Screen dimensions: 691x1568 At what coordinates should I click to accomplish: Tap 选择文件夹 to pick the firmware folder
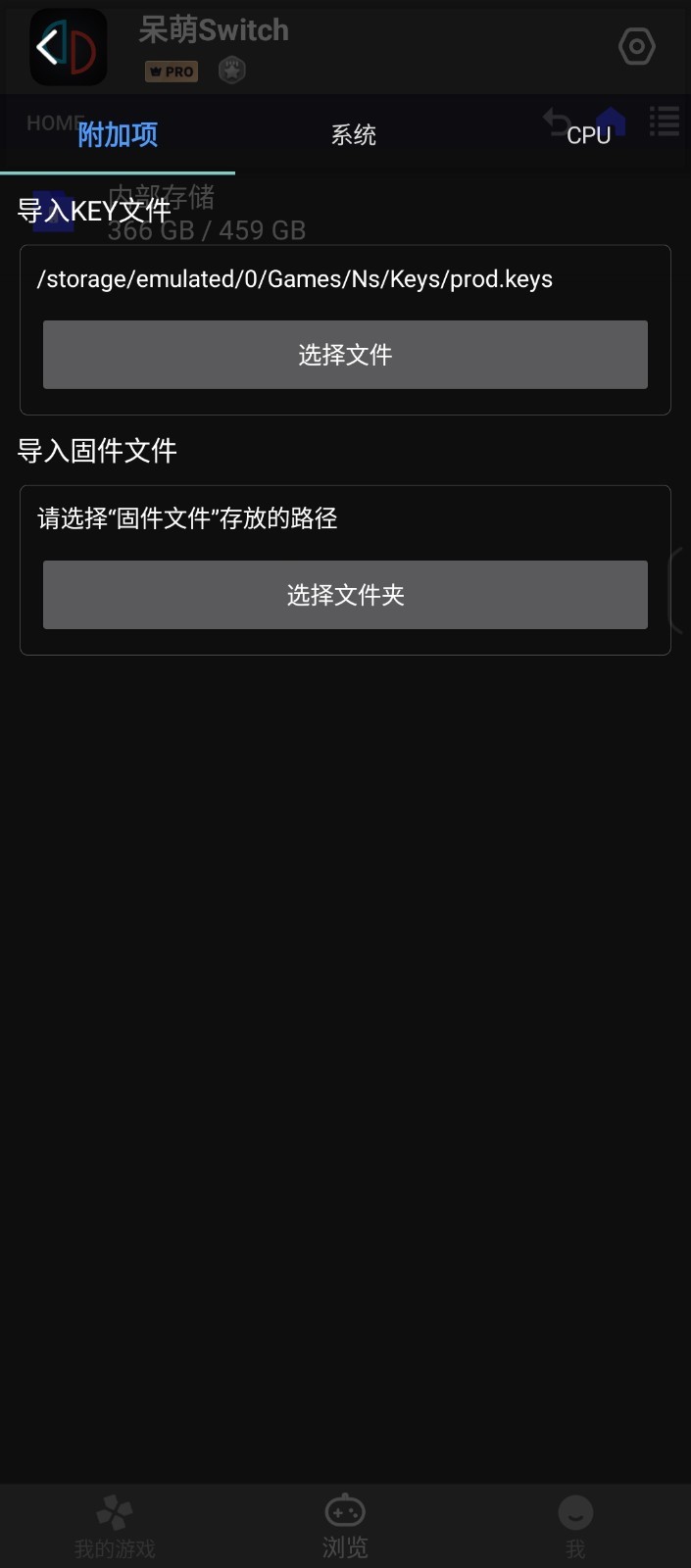point(345,595)
